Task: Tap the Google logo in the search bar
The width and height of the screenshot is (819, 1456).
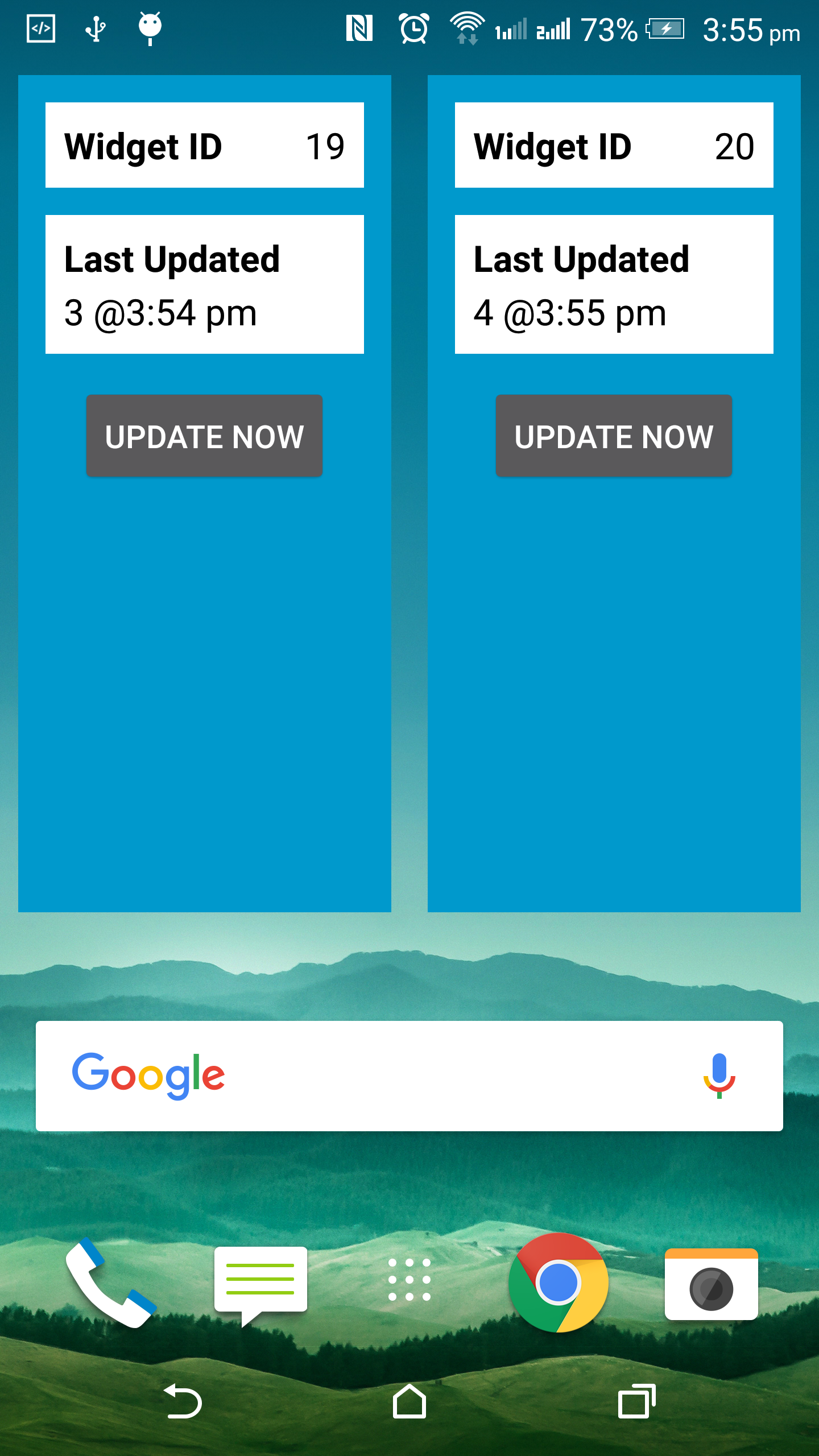Action: 149,1073
